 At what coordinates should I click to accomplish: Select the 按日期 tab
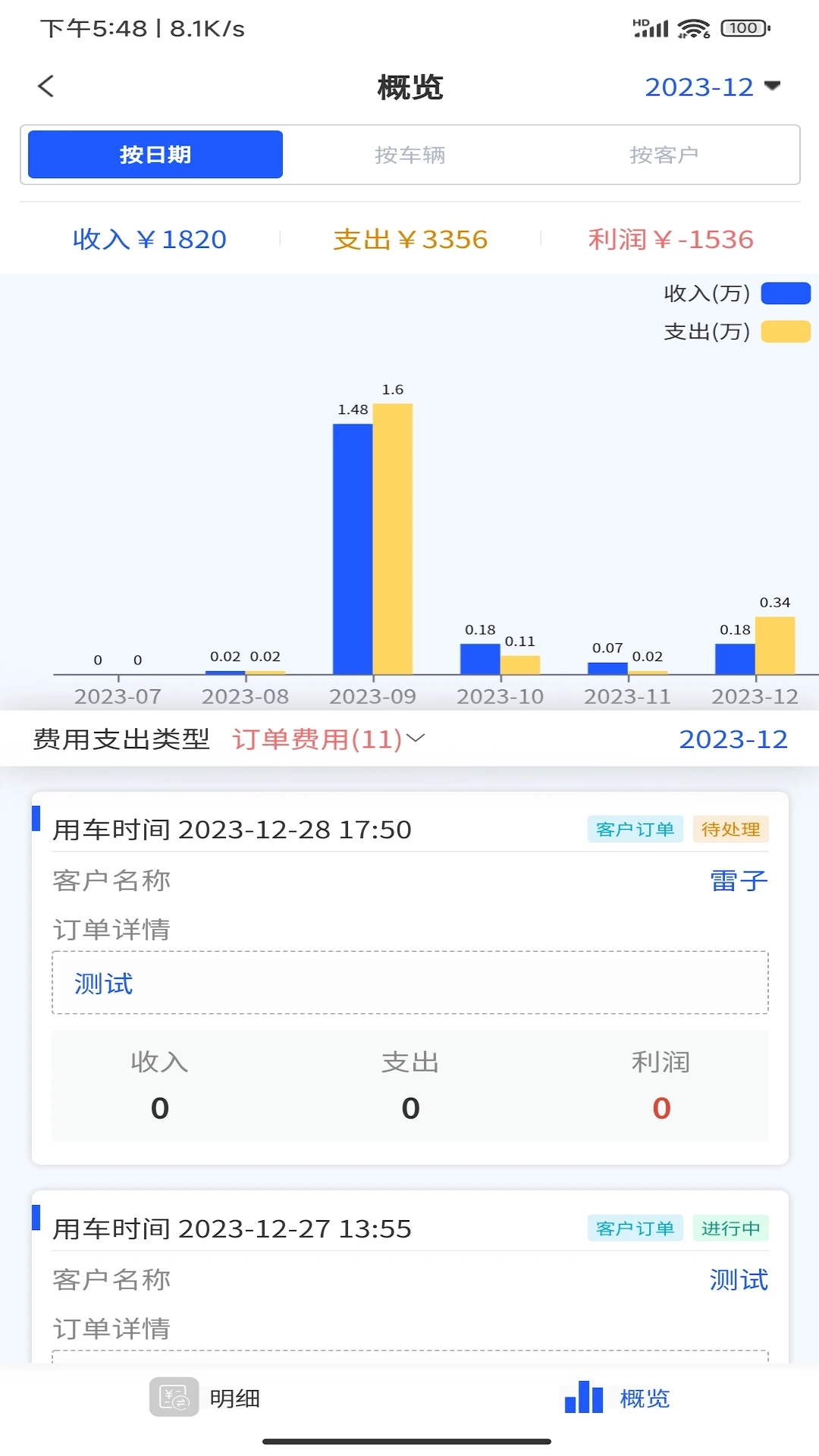pyautogui.click(x=155, y=155)
